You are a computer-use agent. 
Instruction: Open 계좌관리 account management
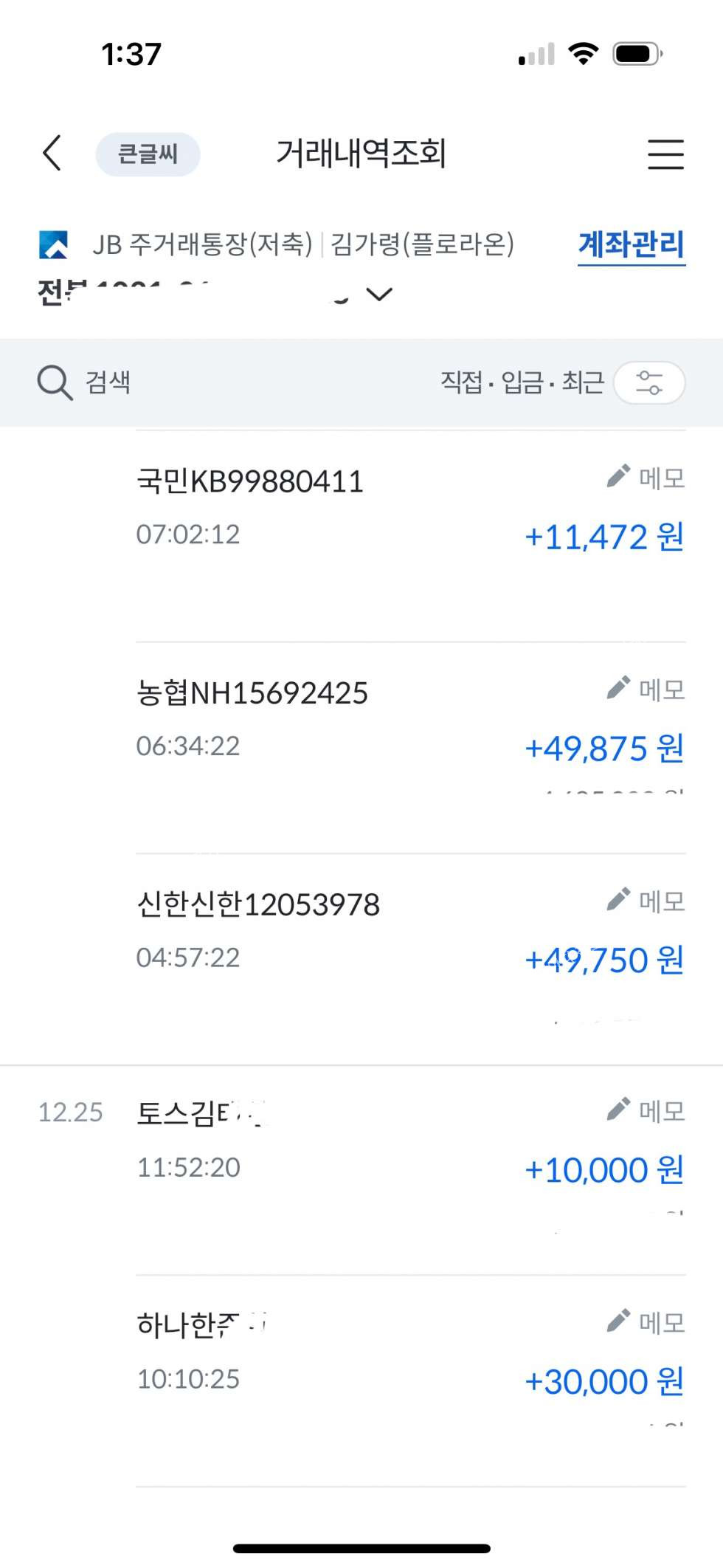tap(631, 245)
